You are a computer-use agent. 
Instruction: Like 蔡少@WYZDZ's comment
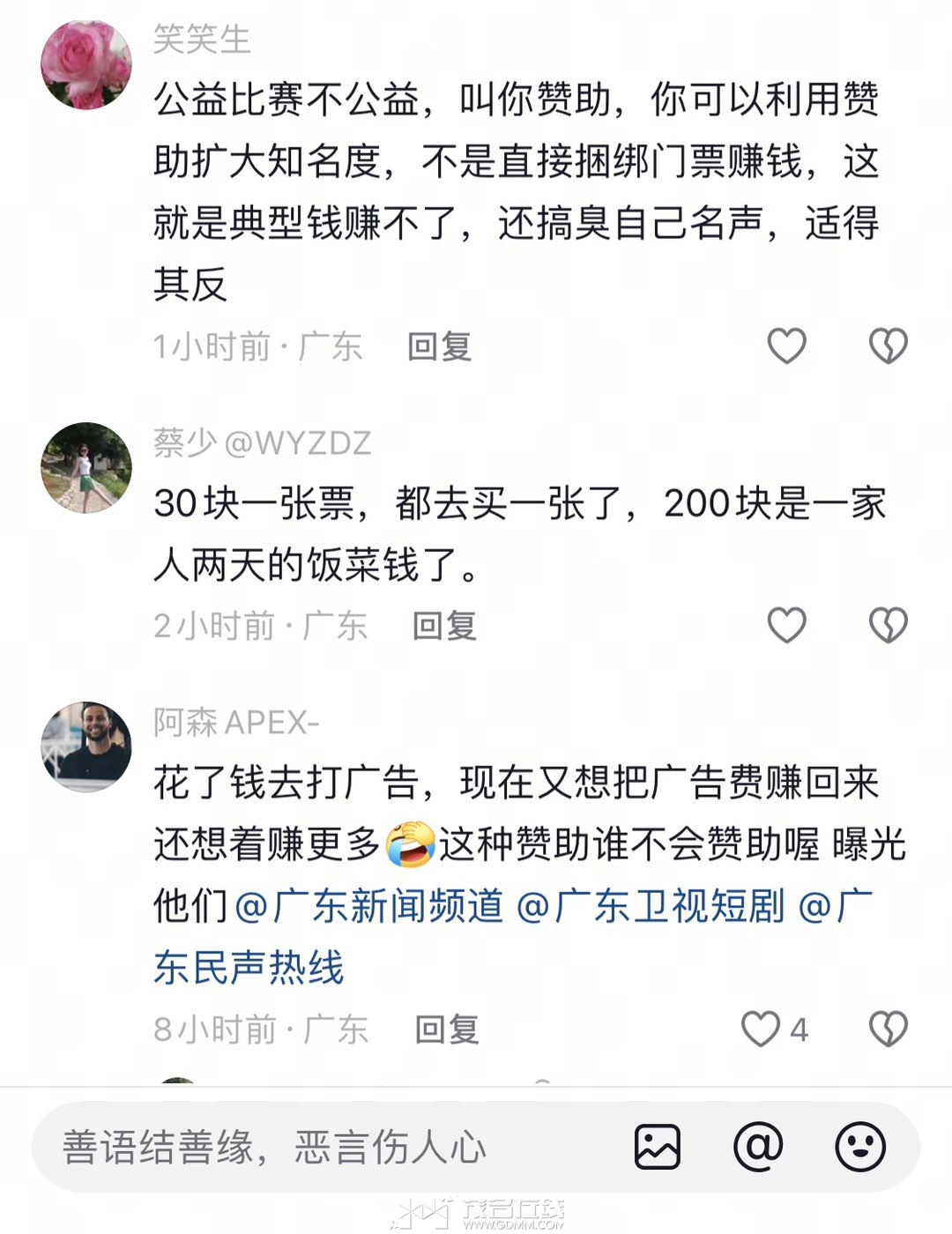click(x=786, y=625)
